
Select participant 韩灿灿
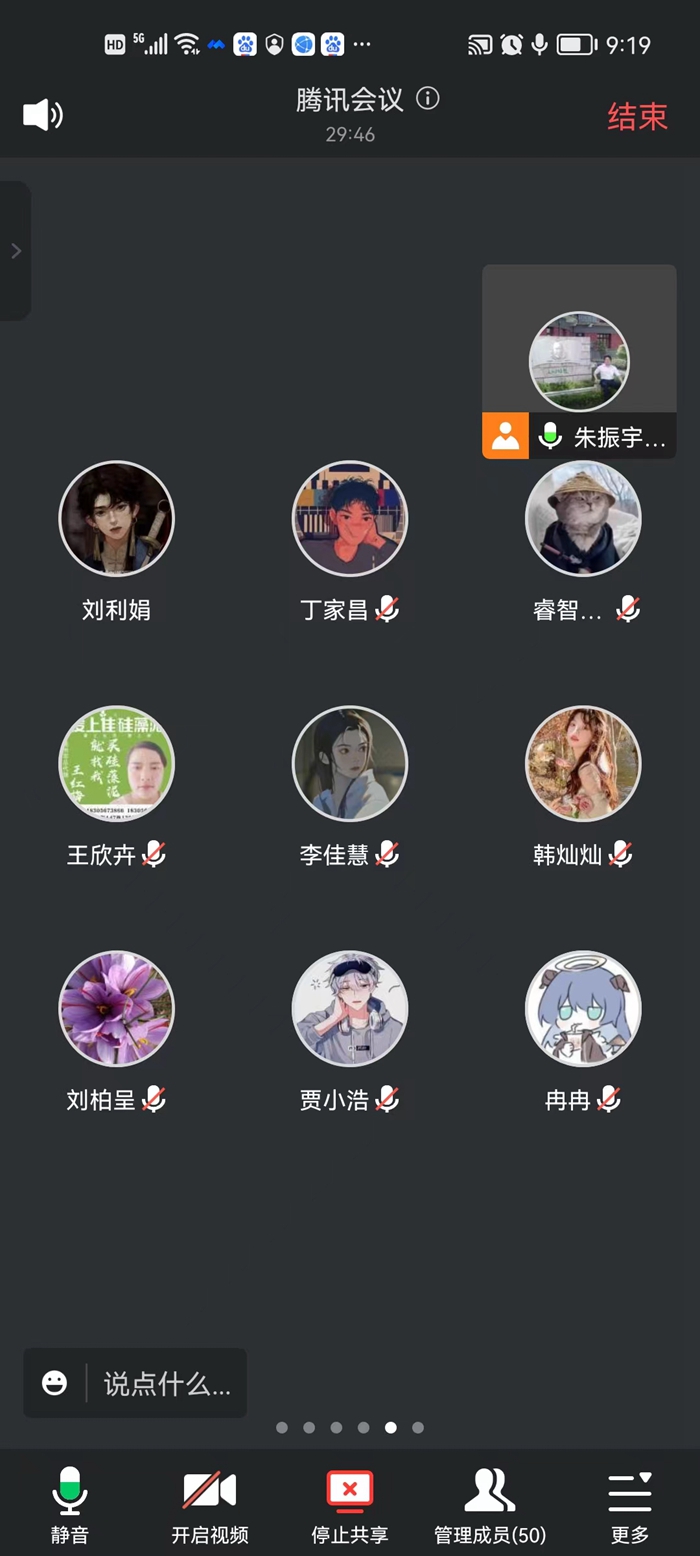(583, 764)
